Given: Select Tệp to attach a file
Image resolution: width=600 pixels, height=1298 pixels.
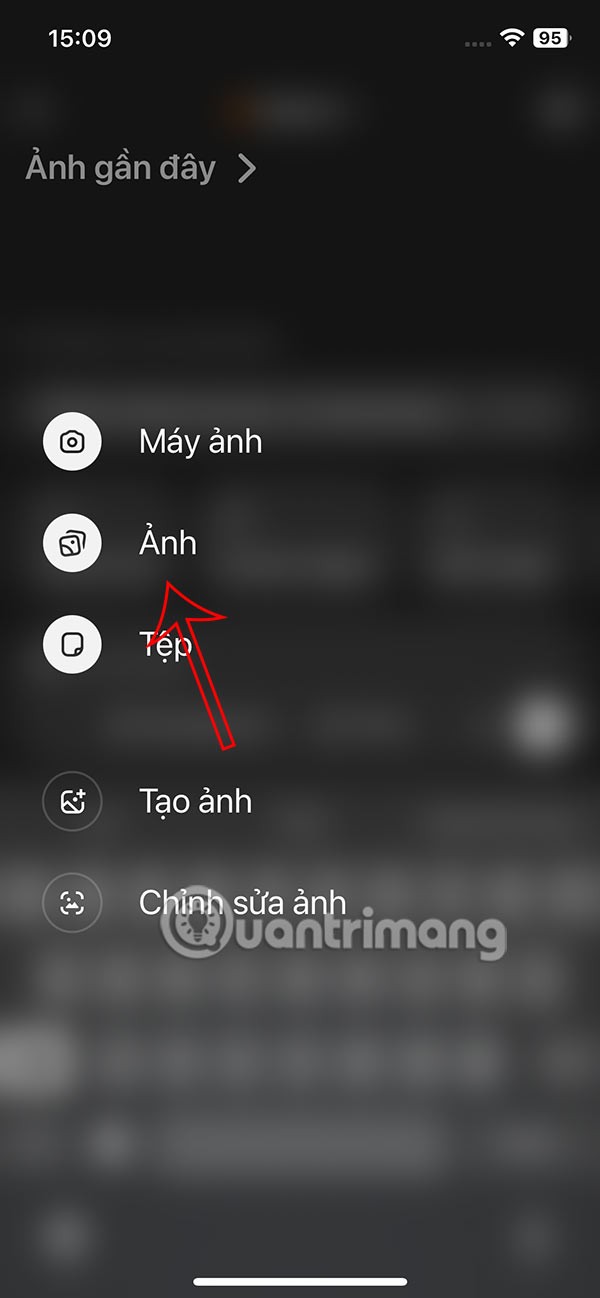Looking at the screenshot, I should 165,645.
